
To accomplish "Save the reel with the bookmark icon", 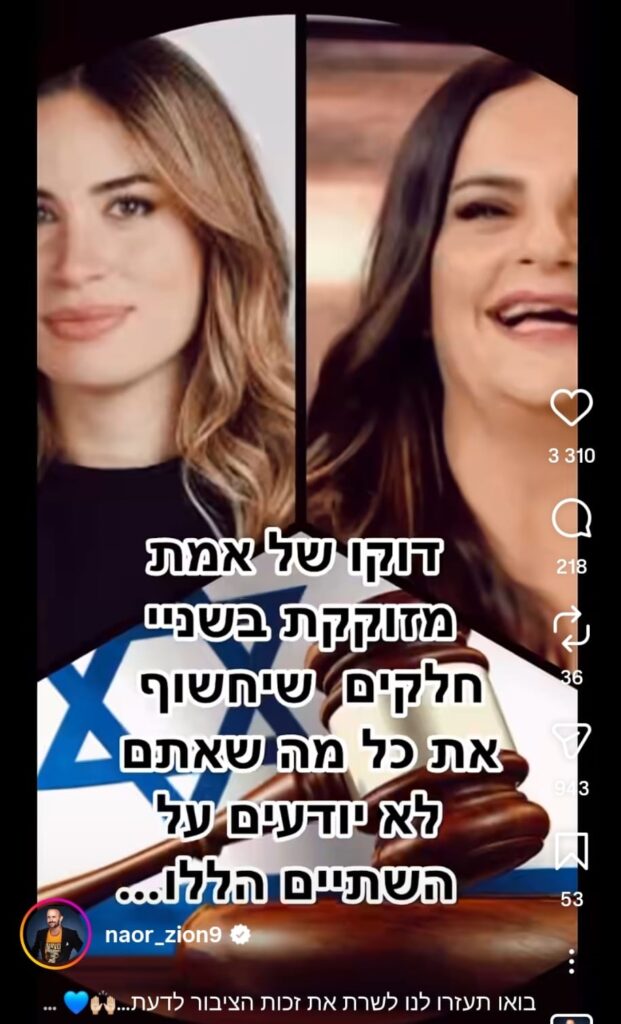I will pyautogui.click(x=571, y=852).
